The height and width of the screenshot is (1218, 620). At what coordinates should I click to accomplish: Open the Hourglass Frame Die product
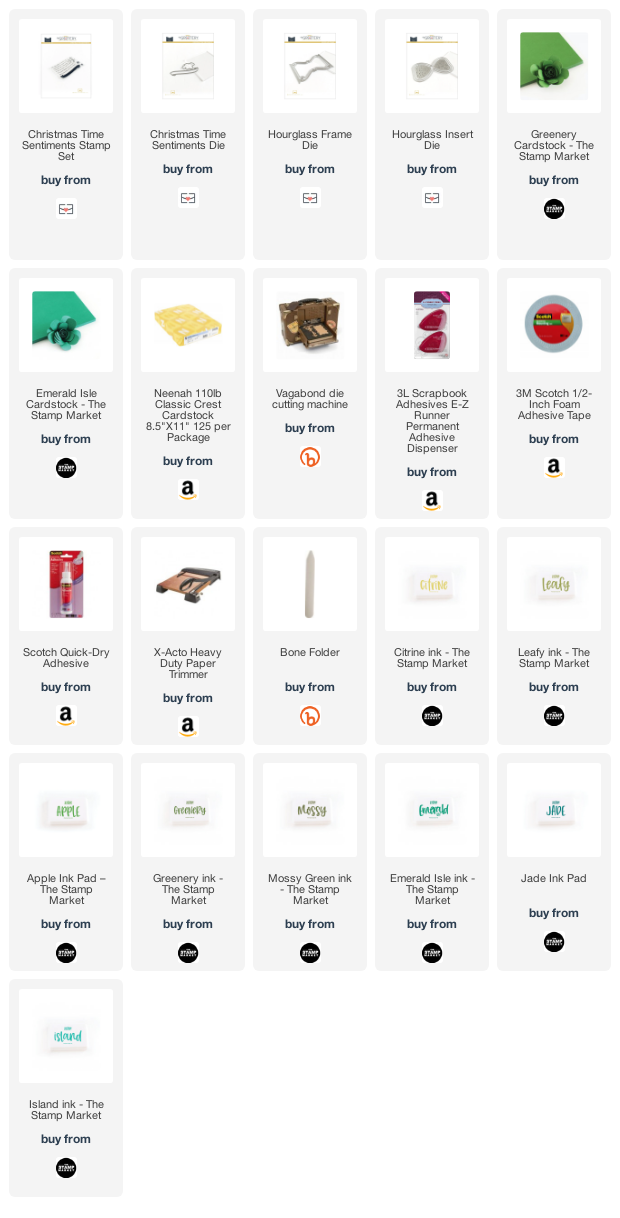(310, 67)
